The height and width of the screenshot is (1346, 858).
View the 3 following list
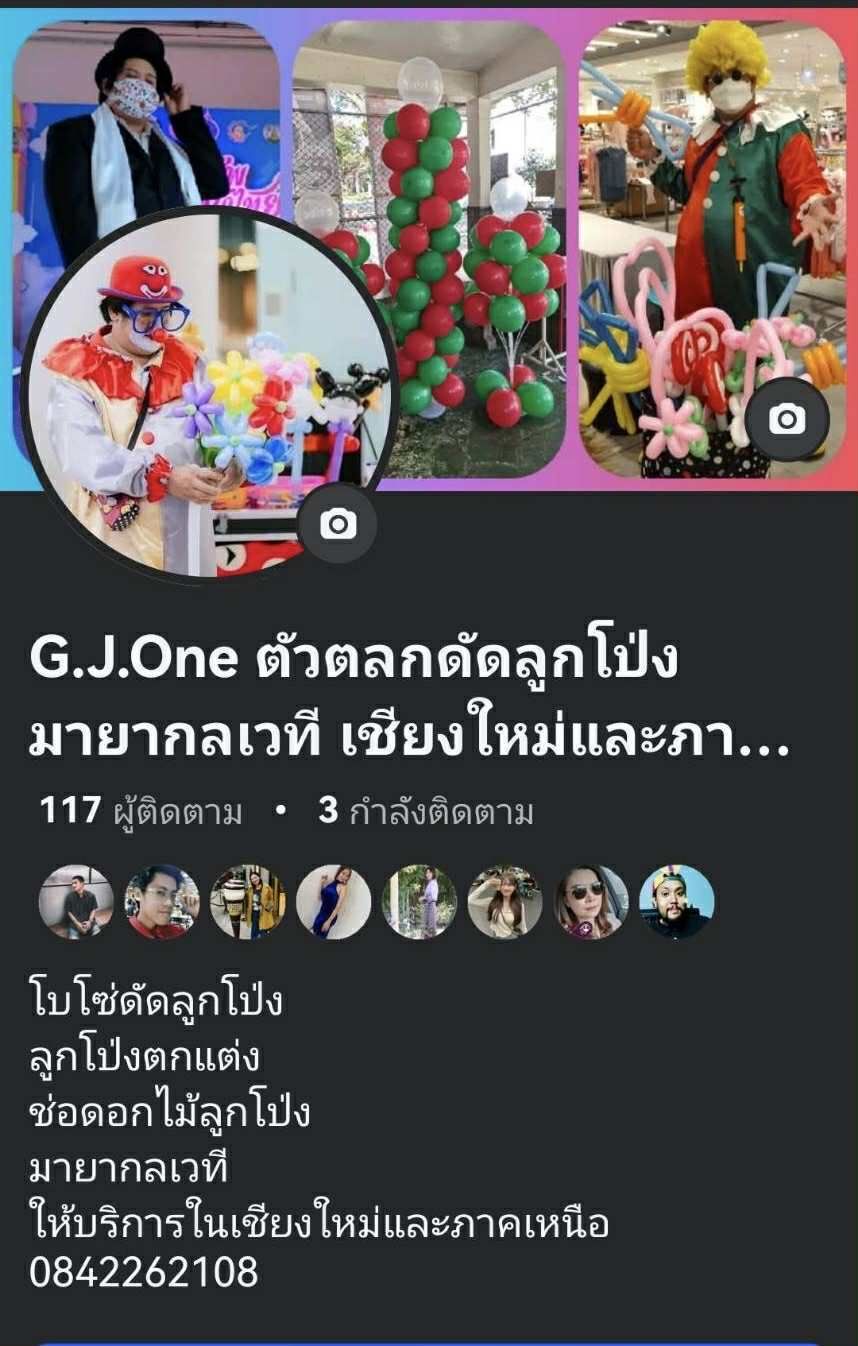point(426,812)
